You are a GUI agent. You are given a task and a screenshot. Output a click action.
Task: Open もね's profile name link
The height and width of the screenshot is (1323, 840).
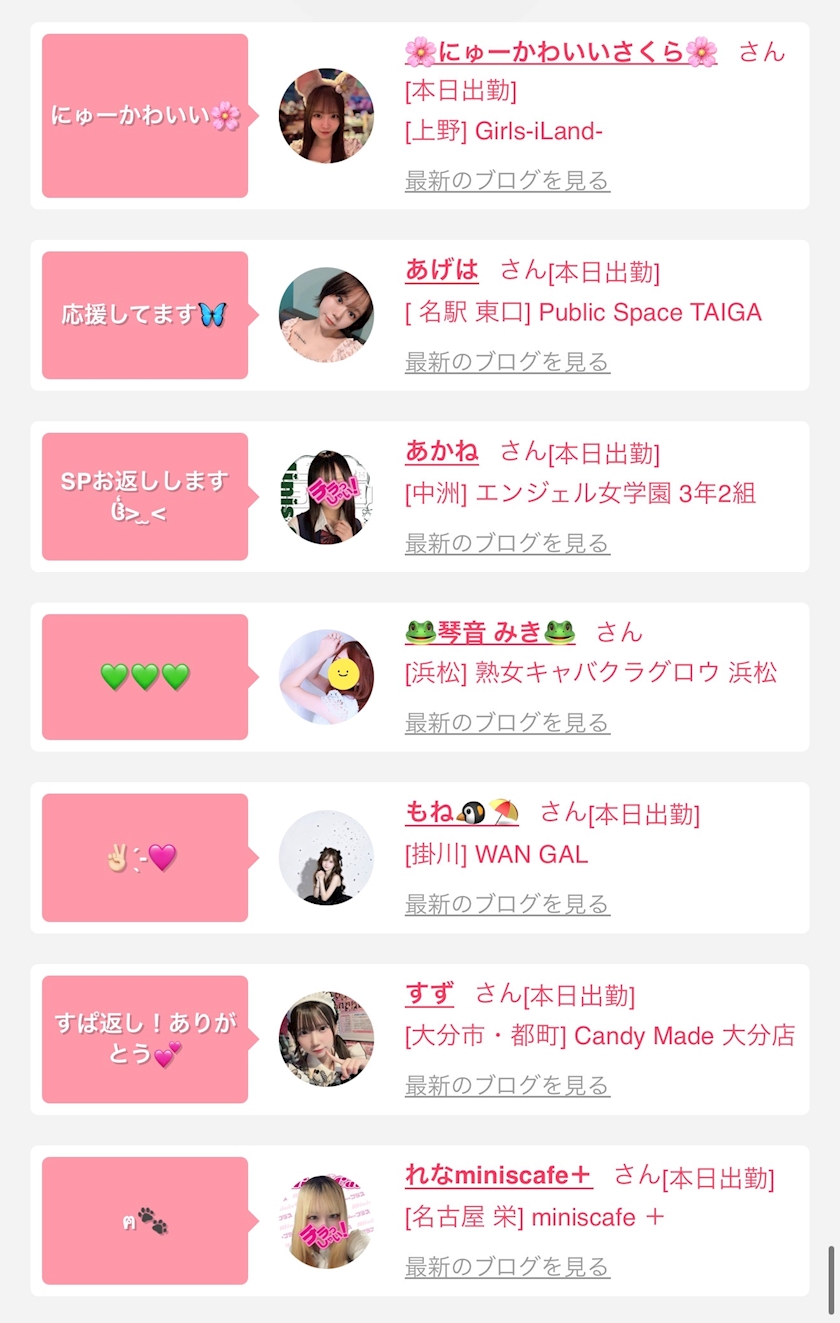pos(462,813)
